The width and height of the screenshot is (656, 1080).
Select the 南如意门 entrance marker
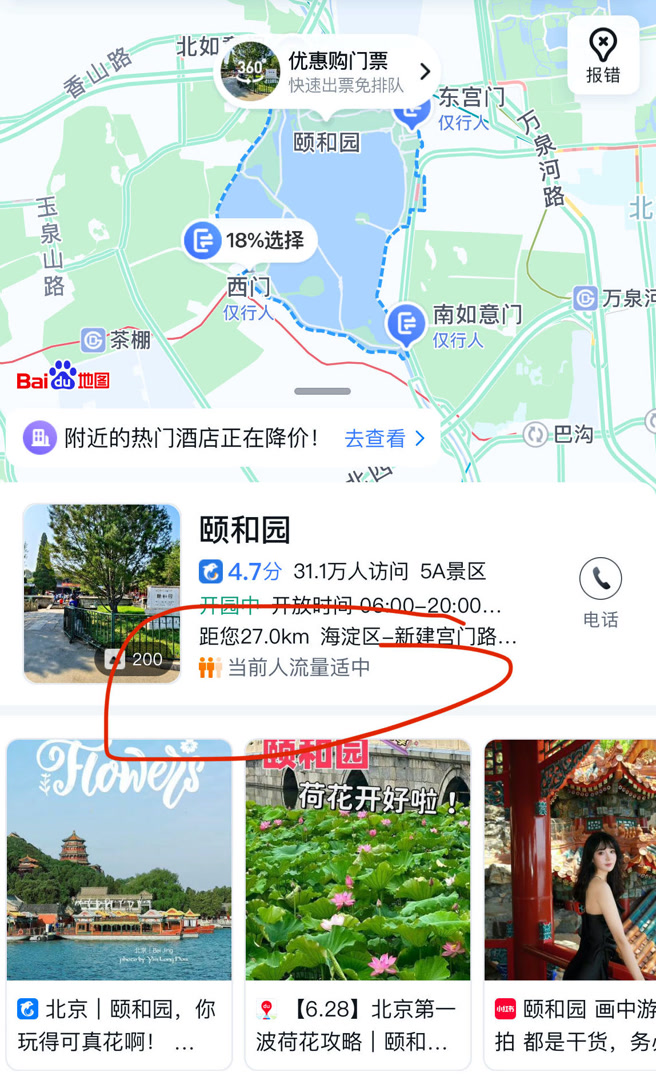pos(406,324)
